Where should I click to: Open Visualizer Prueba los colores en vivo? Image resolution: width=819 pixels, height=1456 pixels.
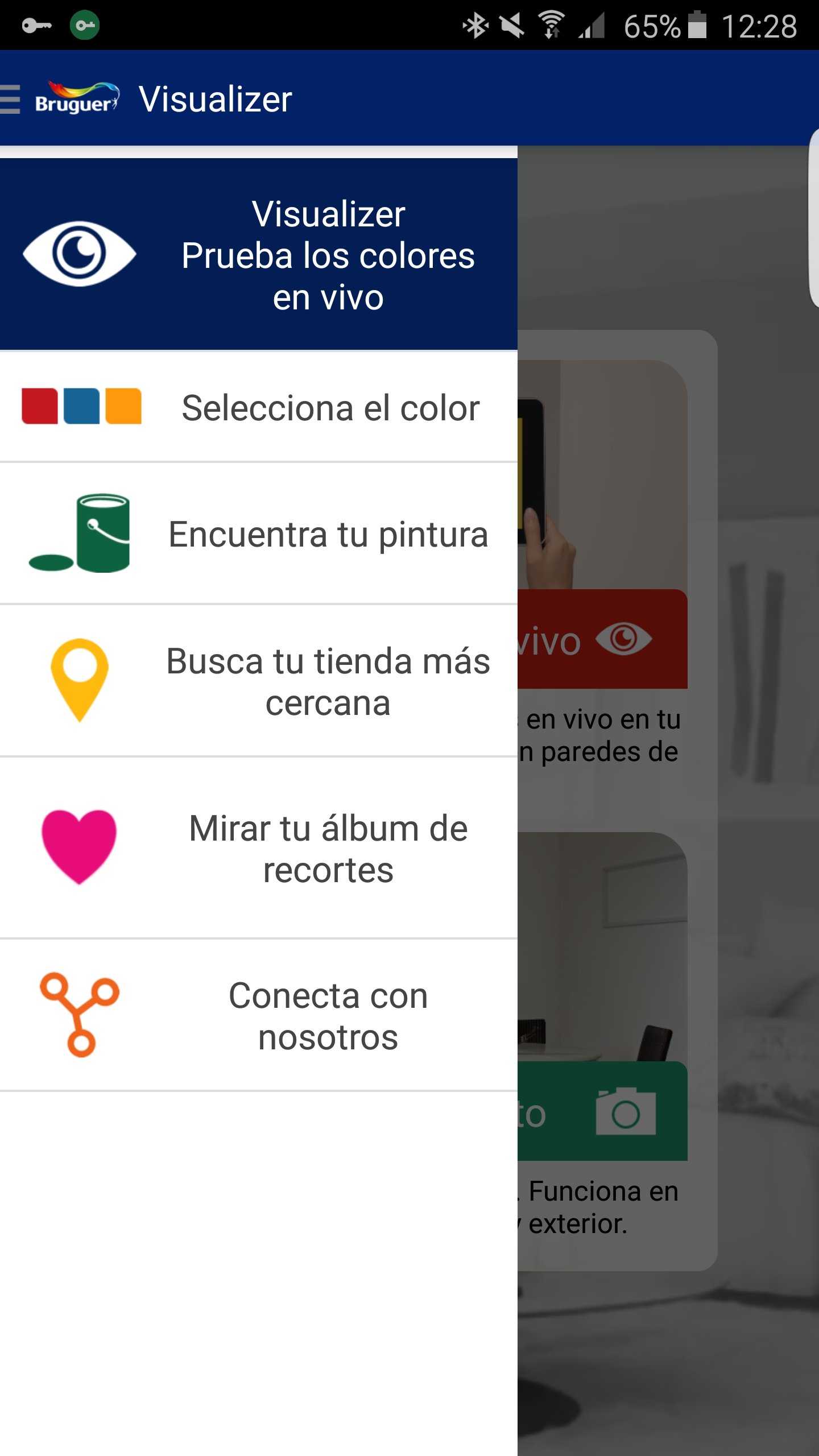coord(259,254)
